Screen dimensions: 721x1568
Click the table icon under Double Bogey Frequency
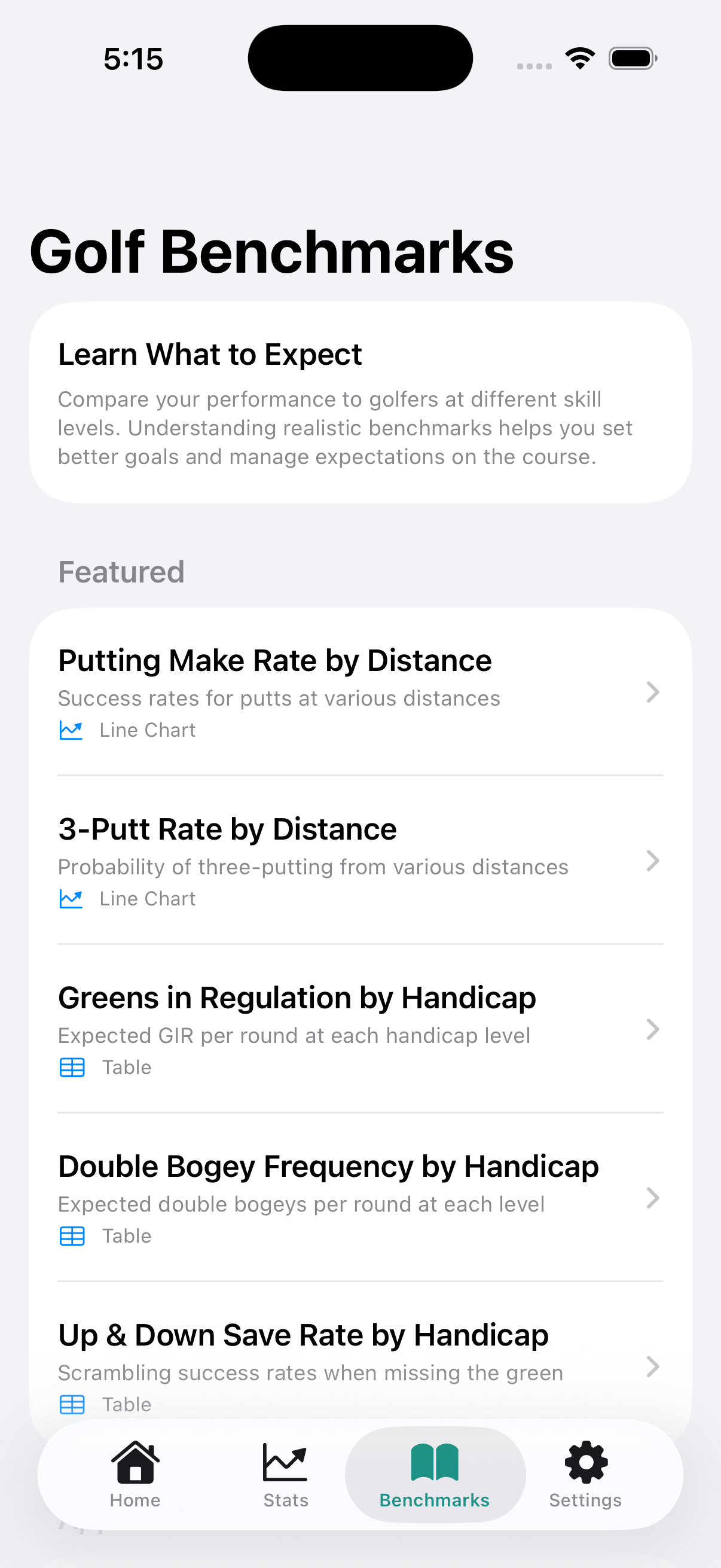[72, 1236]
